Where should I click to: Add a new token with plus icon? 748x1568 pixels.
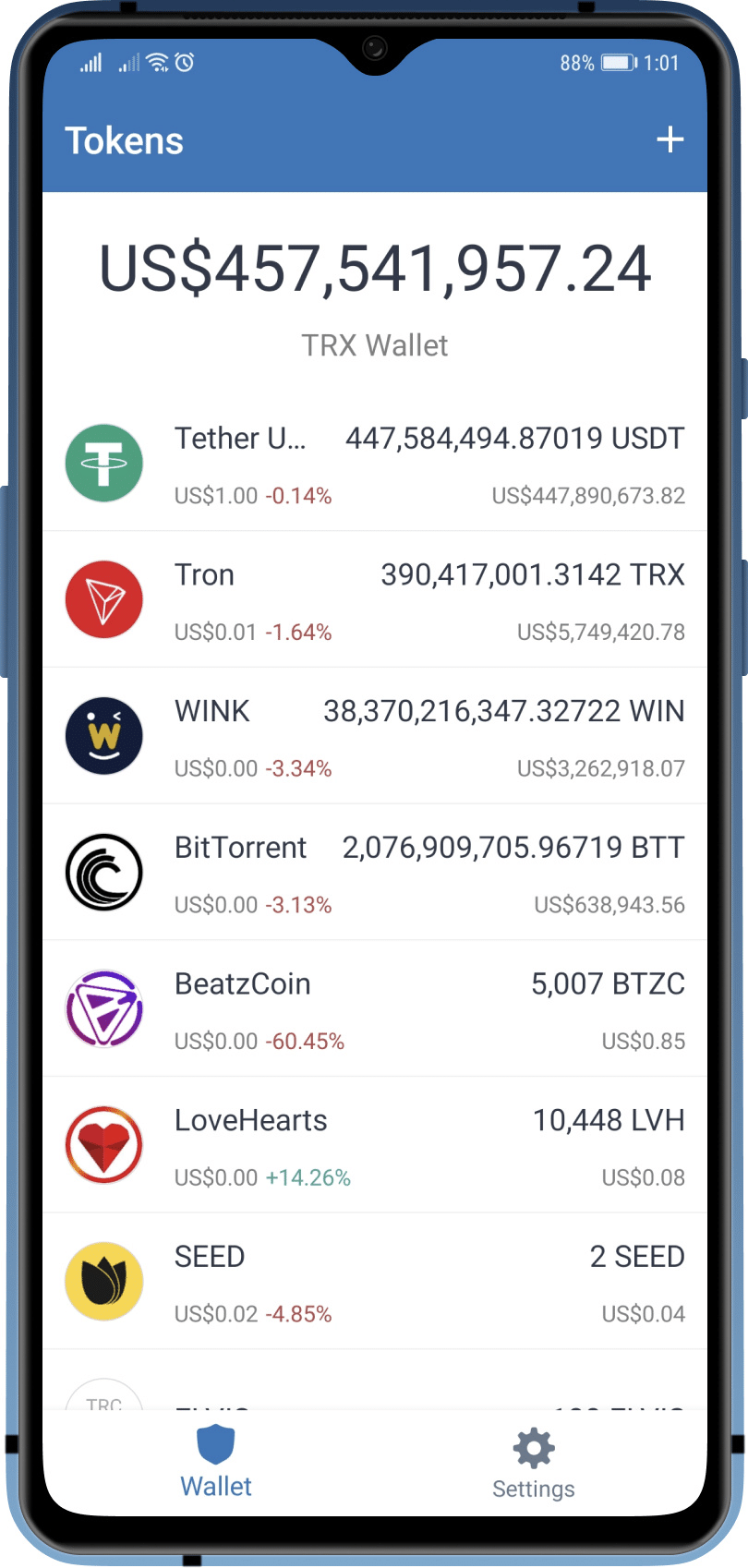(x=670, y=139)
